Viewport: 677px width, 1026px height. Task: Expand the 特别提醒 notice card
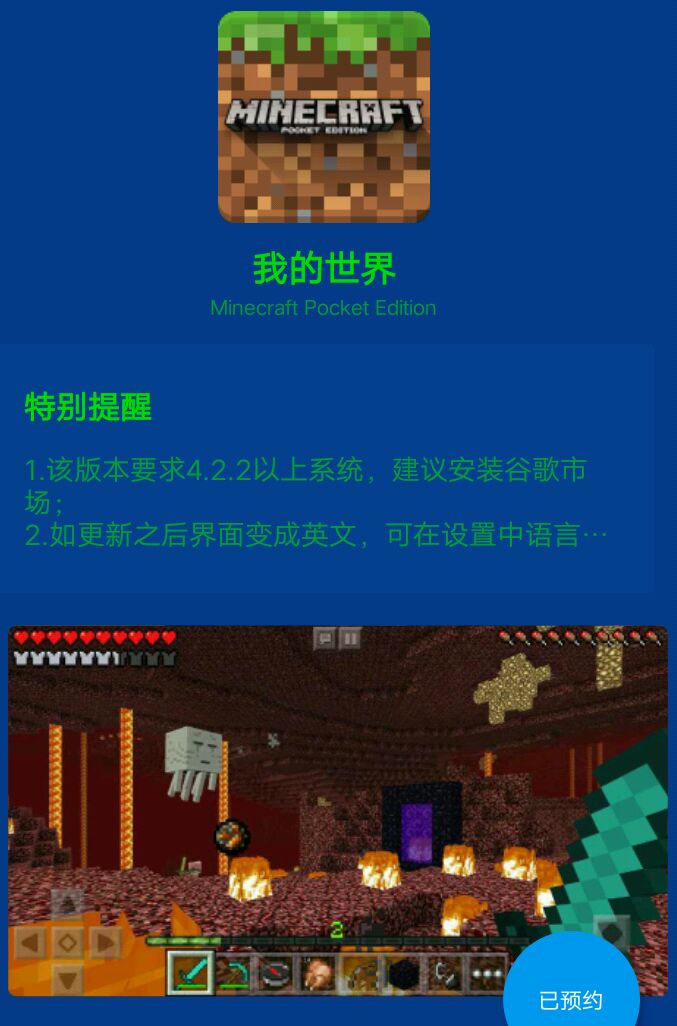point(326,469)
